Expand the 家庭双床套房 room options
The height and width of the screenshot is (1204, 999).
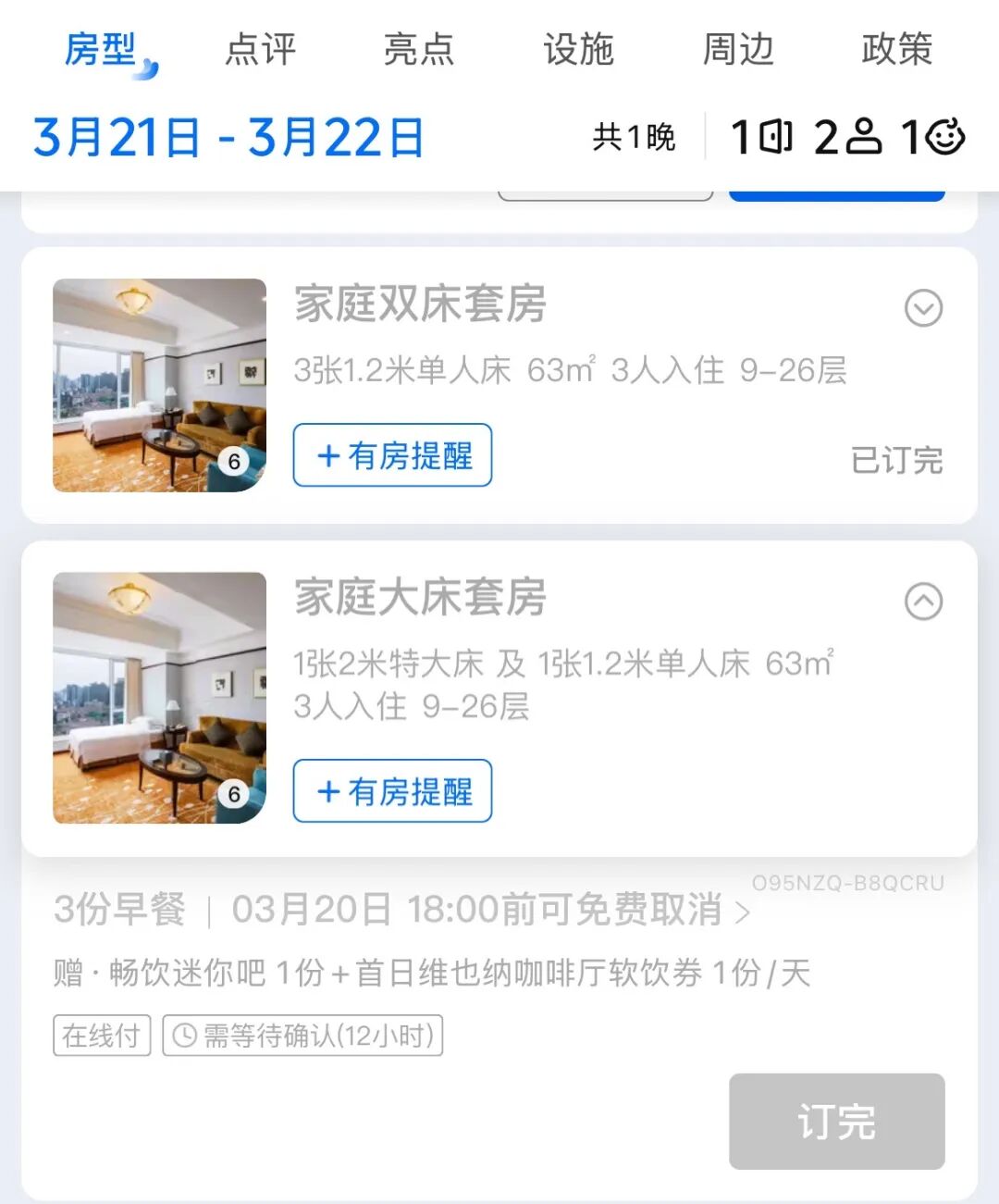pos(923,308)
